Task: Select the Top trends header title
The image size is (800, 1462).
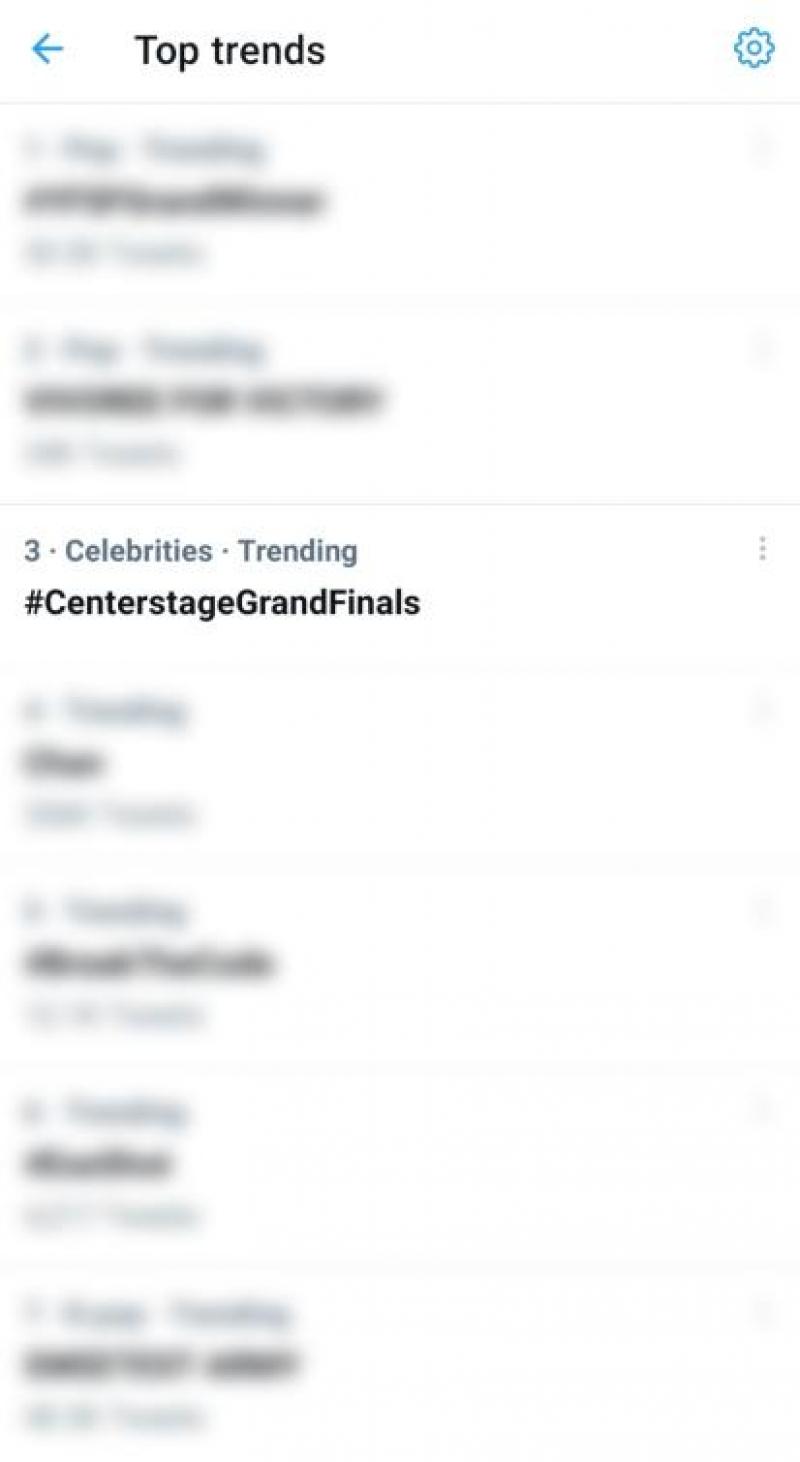Action: 231,50
